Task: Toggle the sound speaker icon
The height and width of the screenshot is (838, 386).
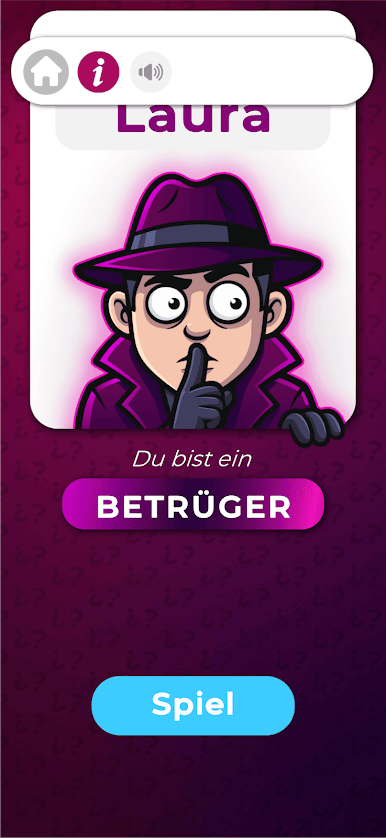Action: pos(151,72)
